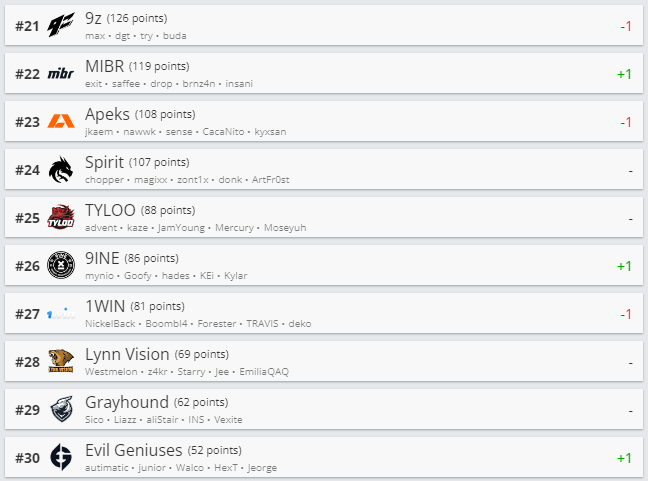The image size is (648, 481).
Task: Select the Spirit ranking entry
Action: point(323,169)
